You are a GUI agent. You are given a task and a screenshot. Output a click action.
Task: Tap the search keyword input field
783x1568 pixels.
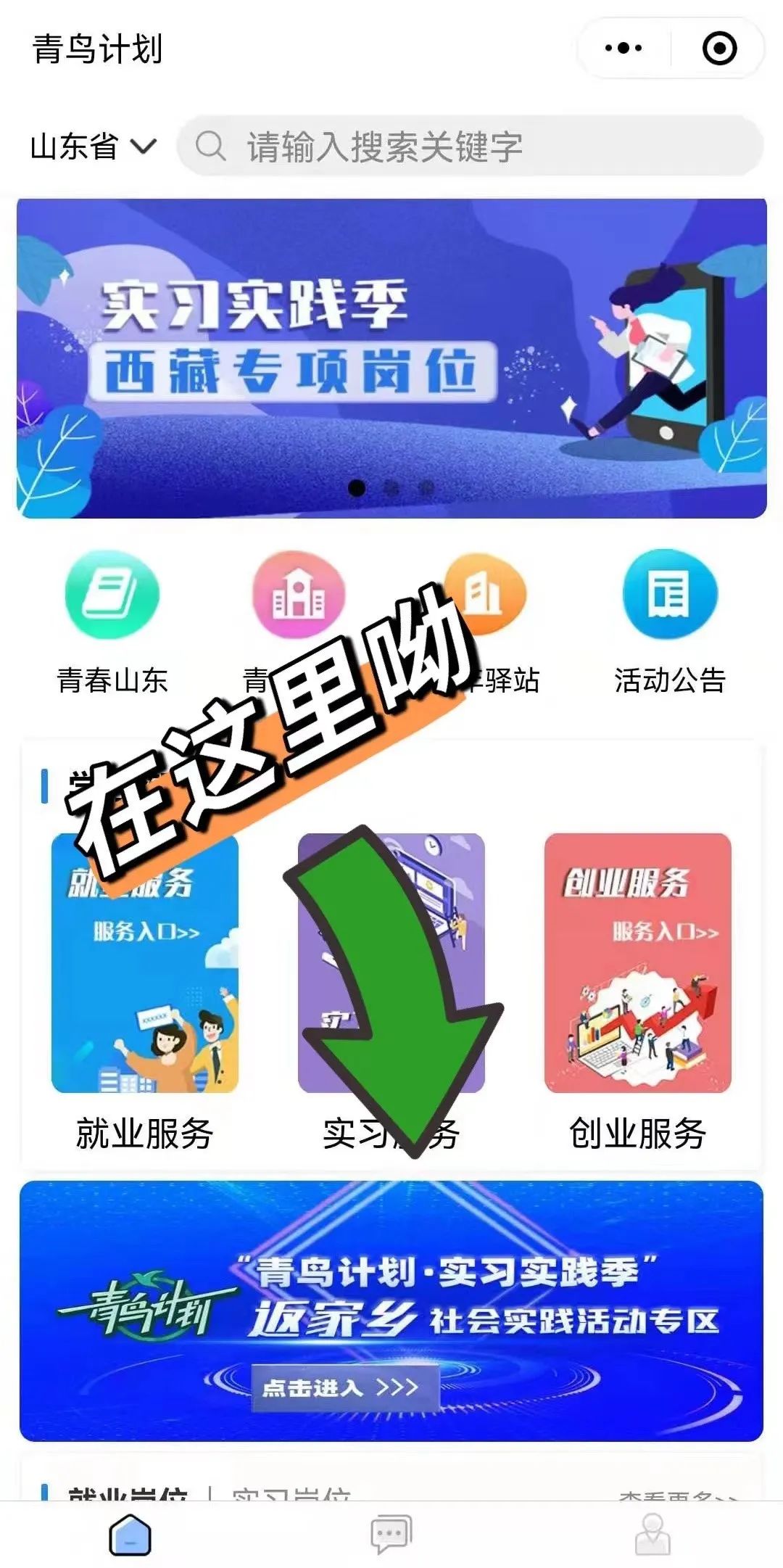click(471, 147)
